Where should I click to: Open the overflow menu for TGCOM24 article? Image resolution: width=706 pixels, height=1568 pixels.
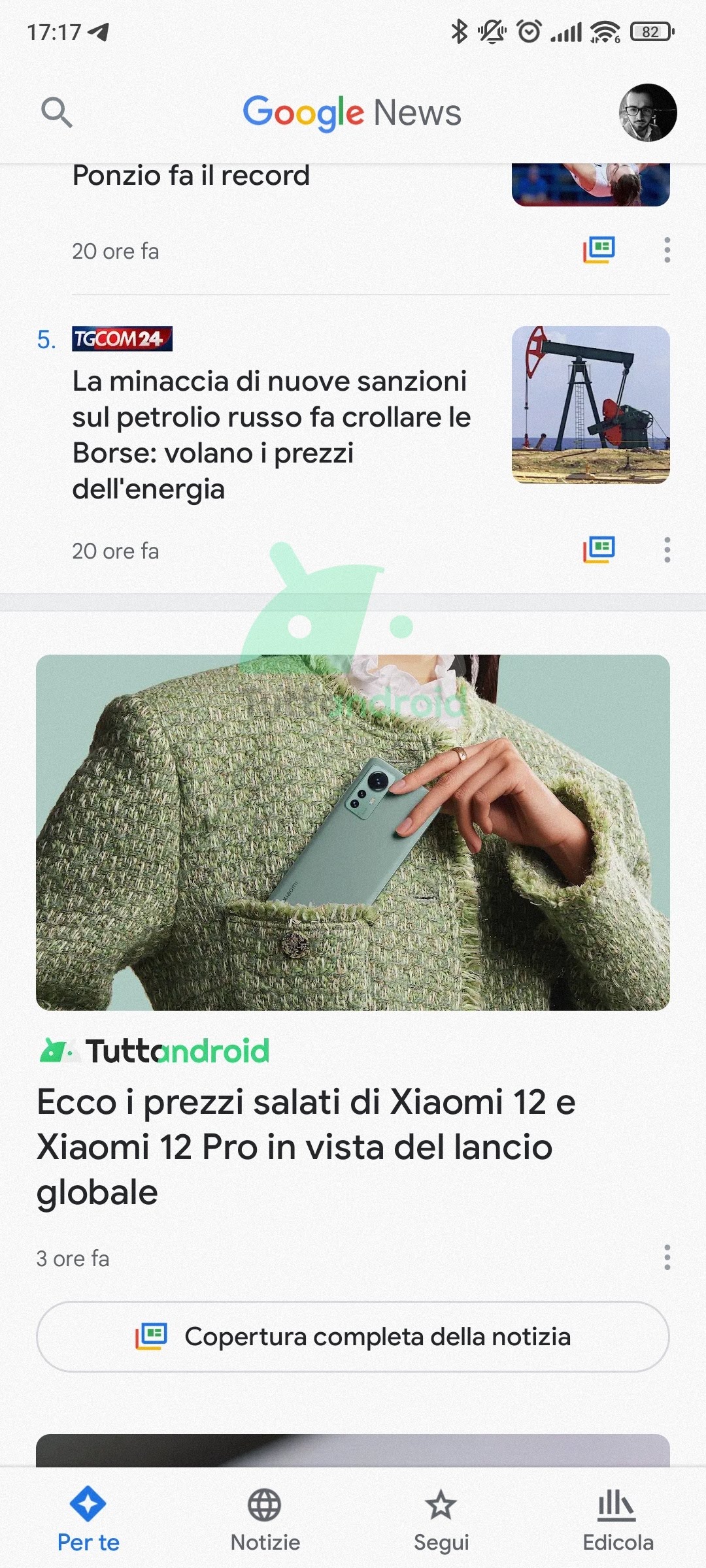click(x=667, y=549)
